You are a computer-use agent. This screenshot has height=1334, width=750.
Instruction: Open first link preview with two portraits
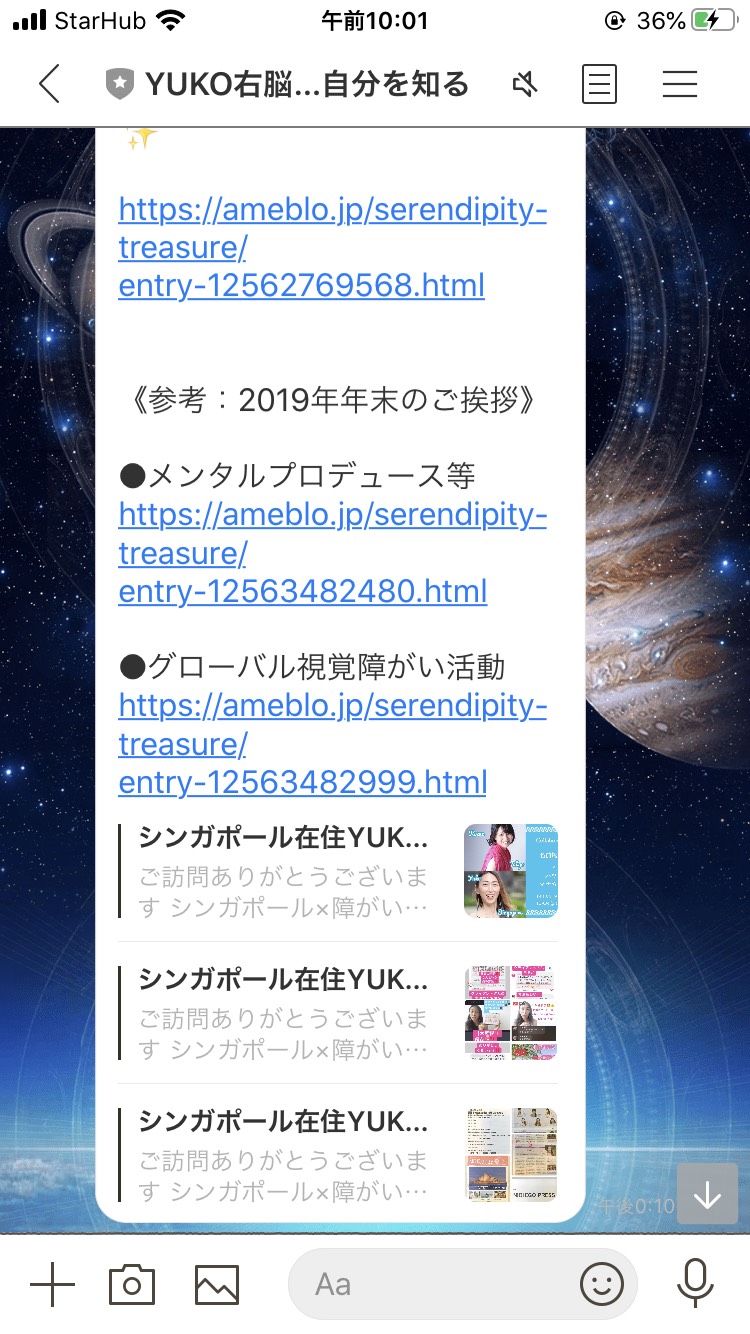pyautogui.click(x=338, y=871)
